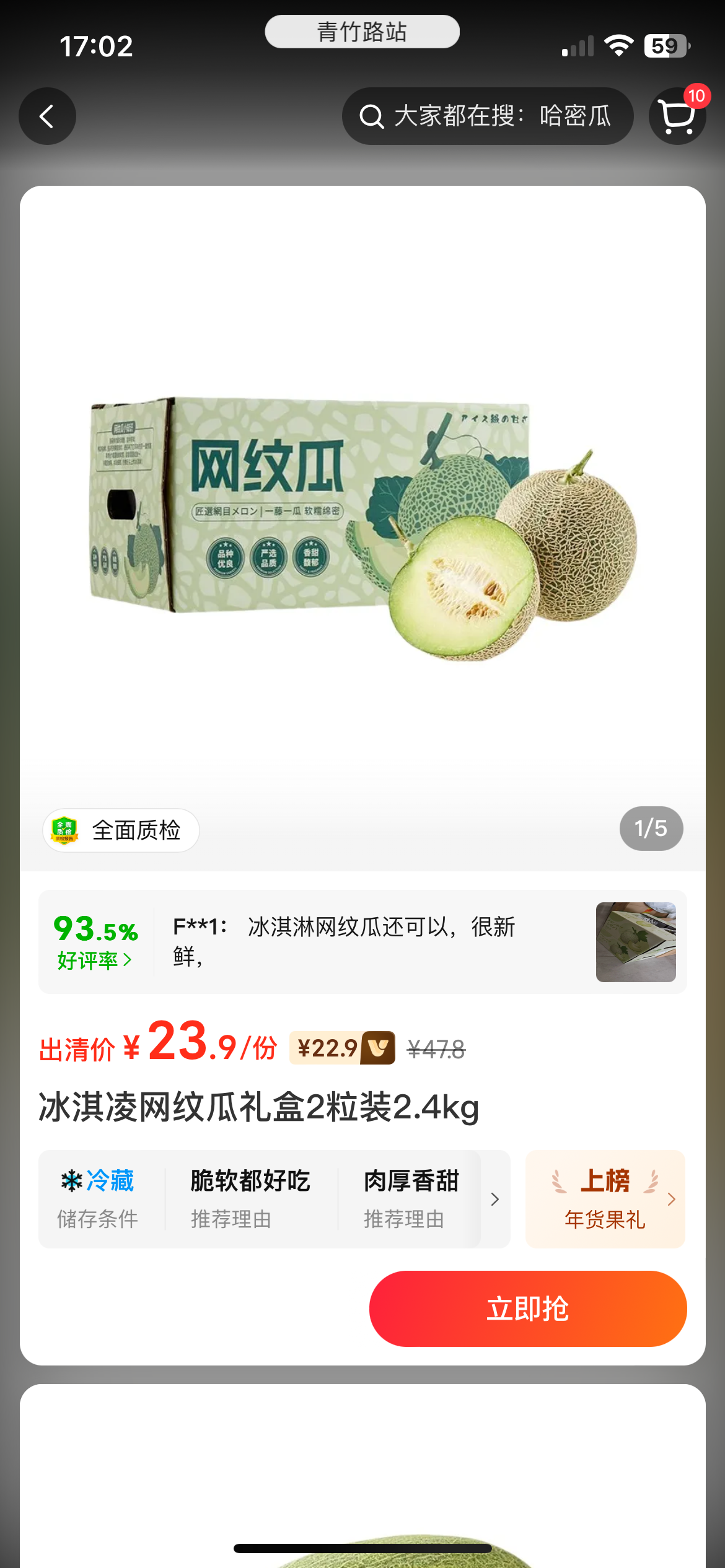725x1568 pixels.
Task: Open search box suggesting 哈密瓜
Action: click(487, 116)
